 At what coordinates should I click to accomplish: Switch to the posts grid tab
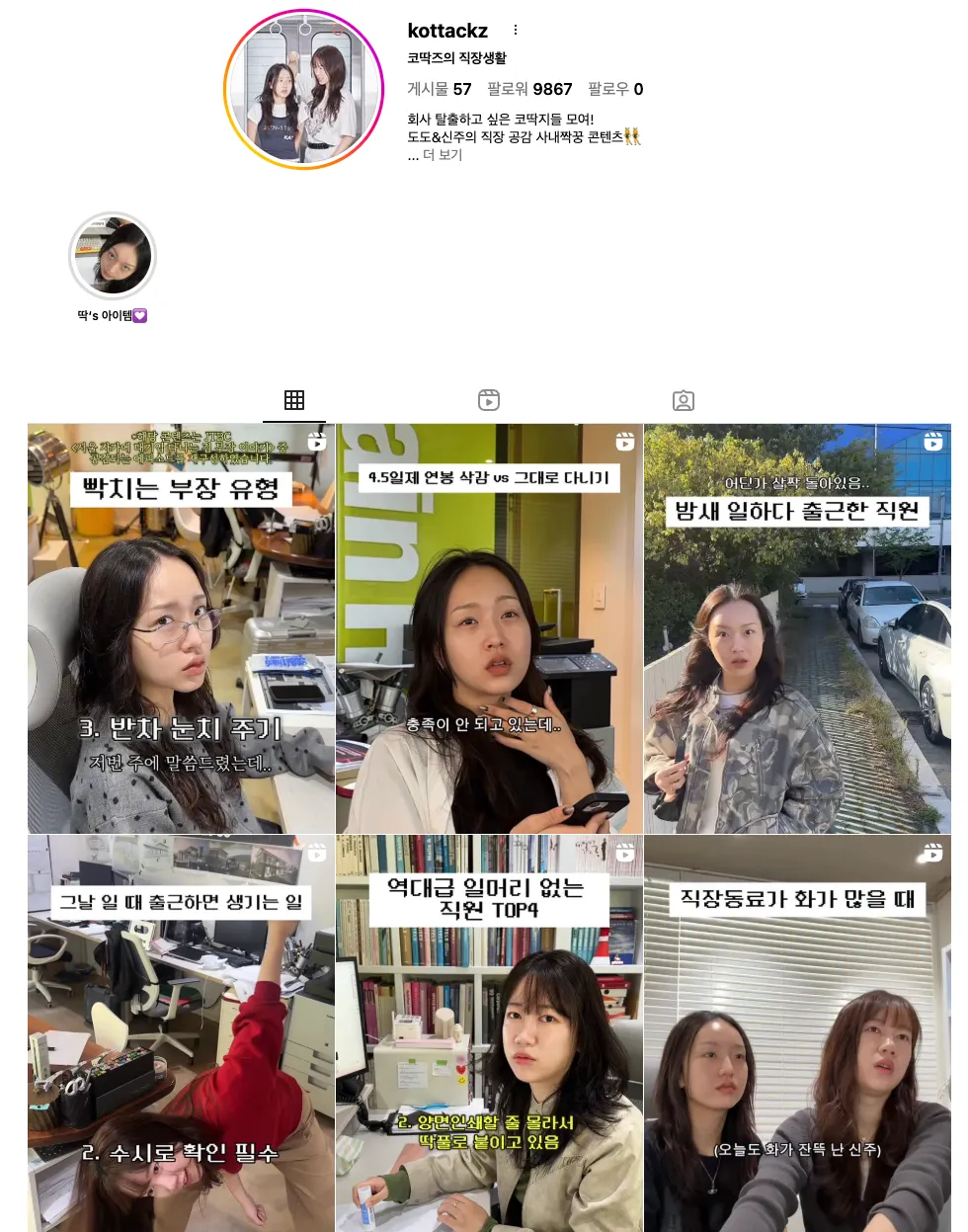tap(294, 400)
